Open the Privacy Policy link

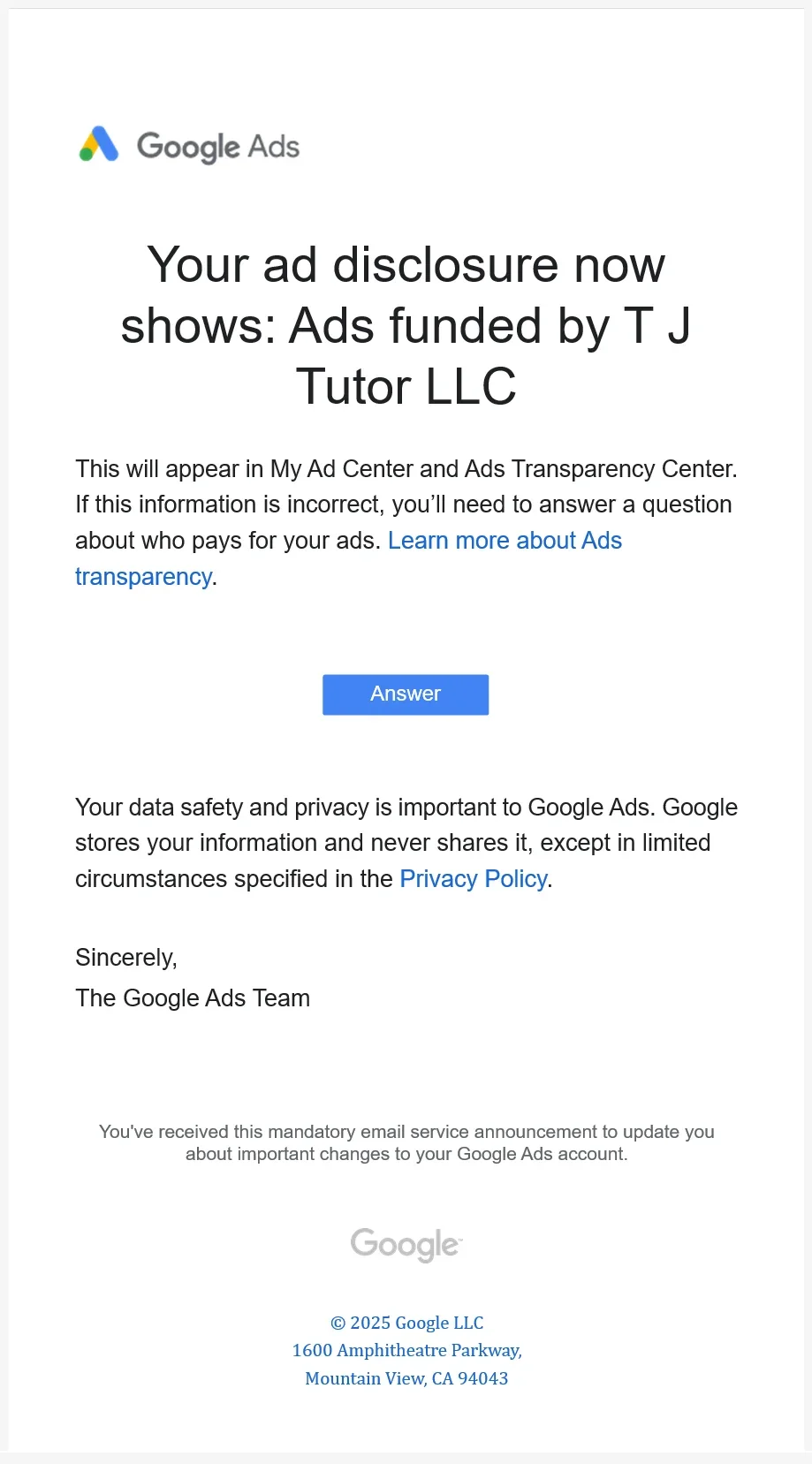(473, 878)
